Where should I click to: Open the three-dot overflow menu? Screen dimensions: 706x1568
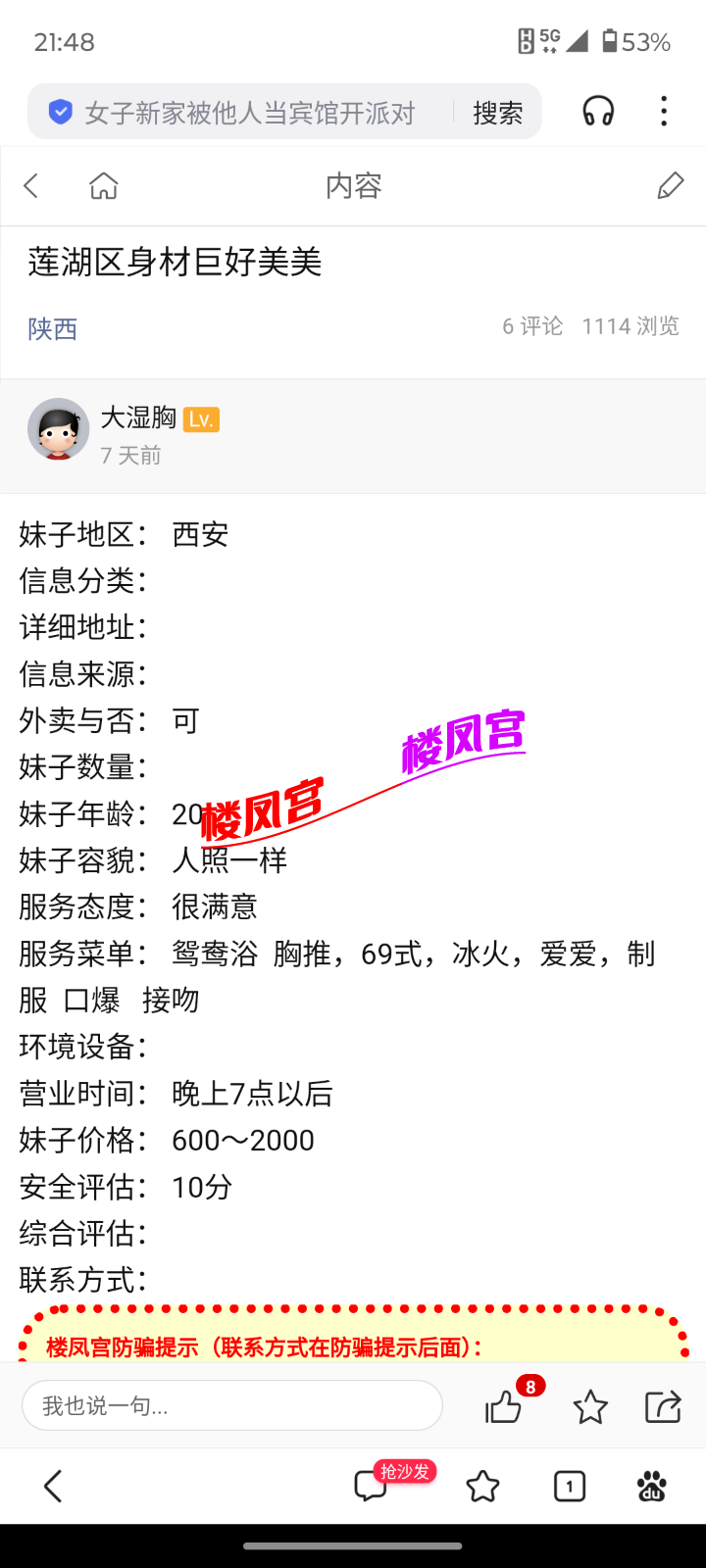pyautogui.click(x=664, y=112)
